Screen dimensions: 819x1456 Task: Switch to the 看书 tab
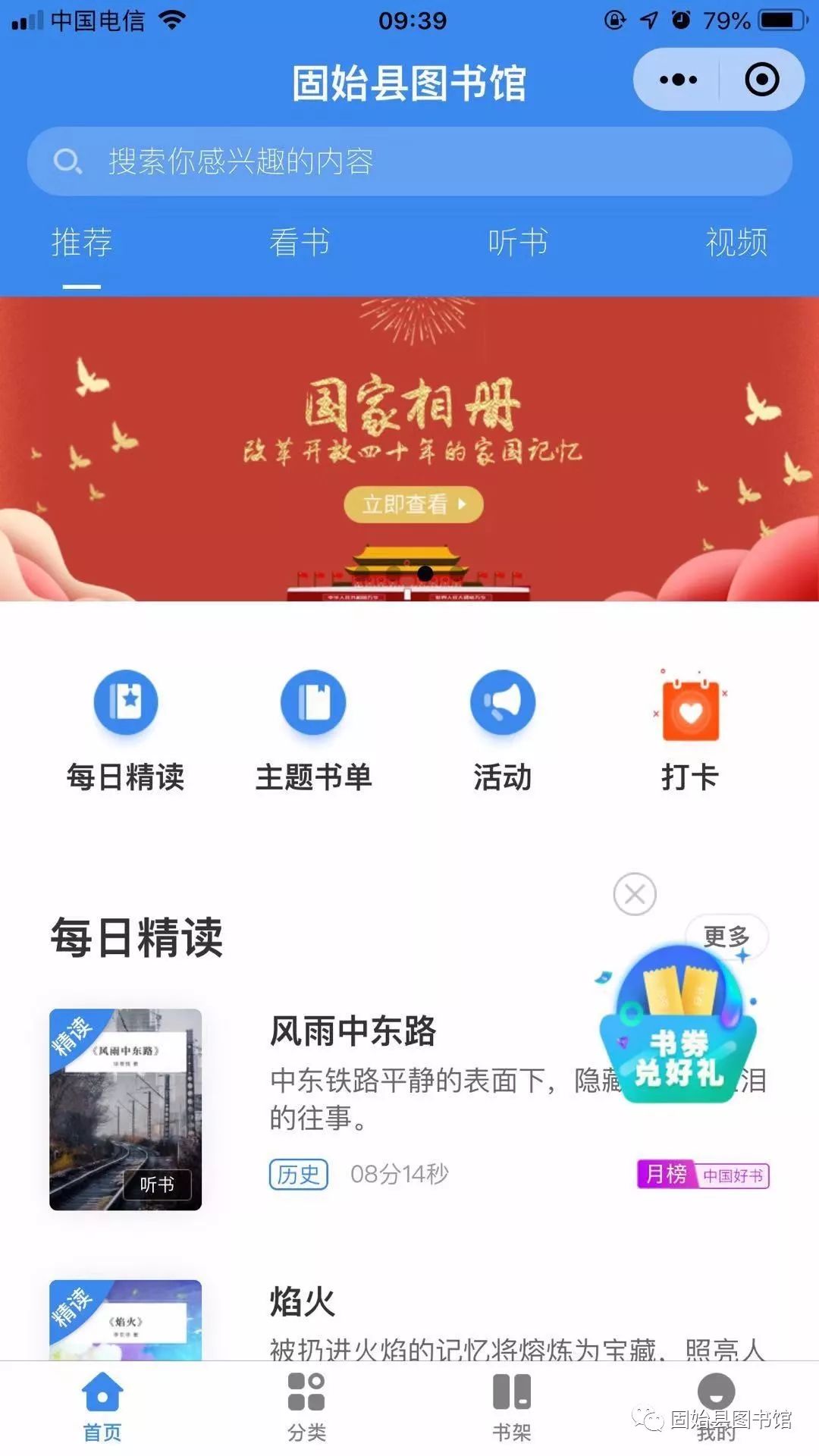click(x=300, y=243)
